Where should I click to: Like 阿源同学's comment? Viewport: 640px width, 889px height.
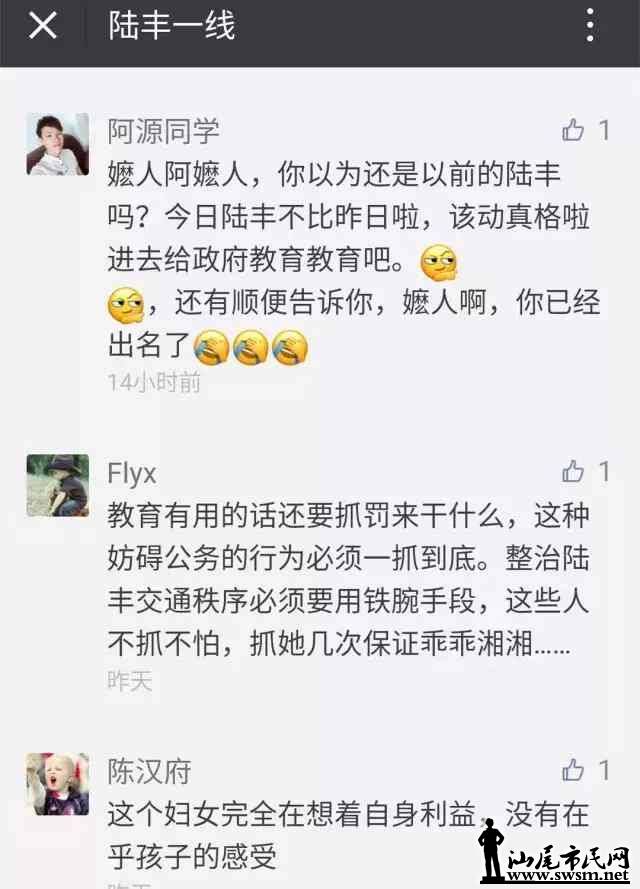tap(573, 130)
